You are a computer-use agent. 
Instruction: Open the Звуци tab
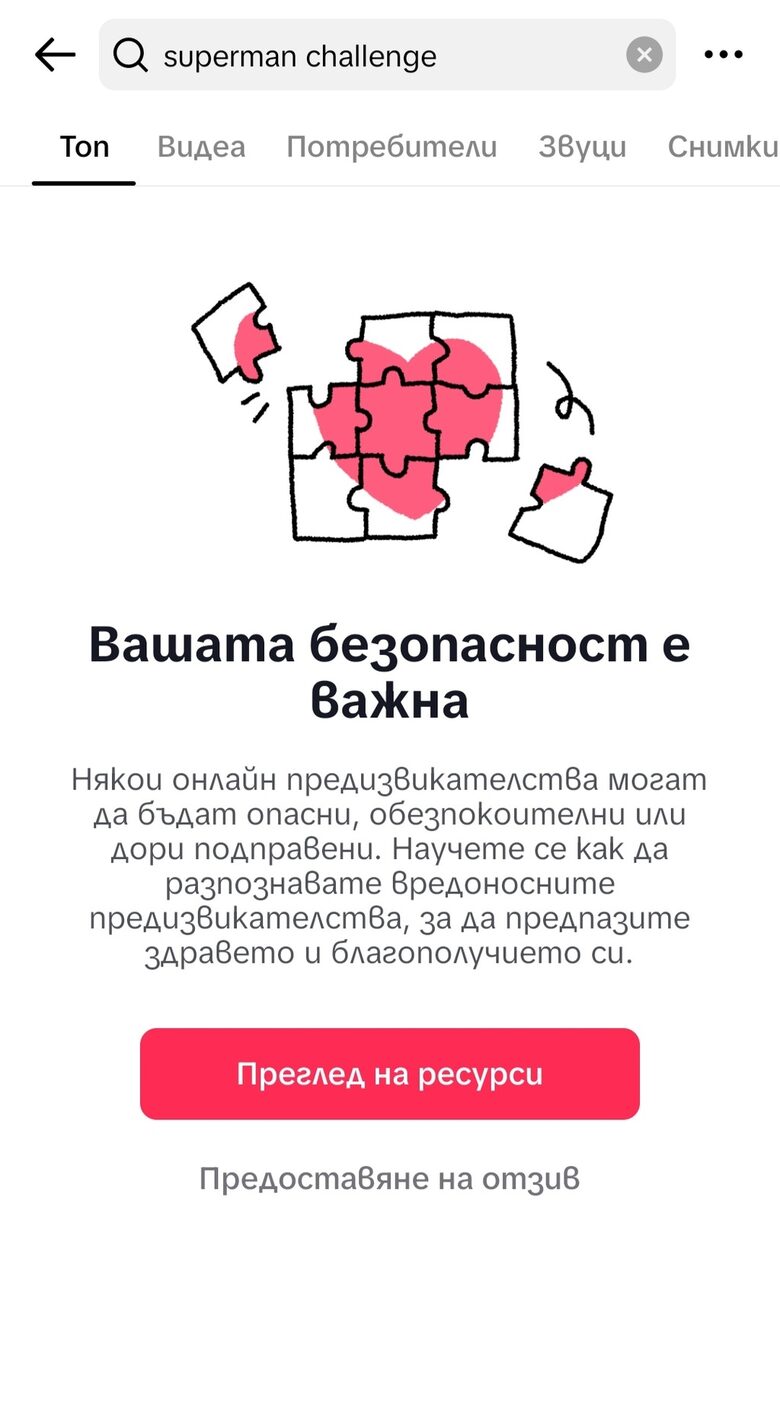pos(583,147)
